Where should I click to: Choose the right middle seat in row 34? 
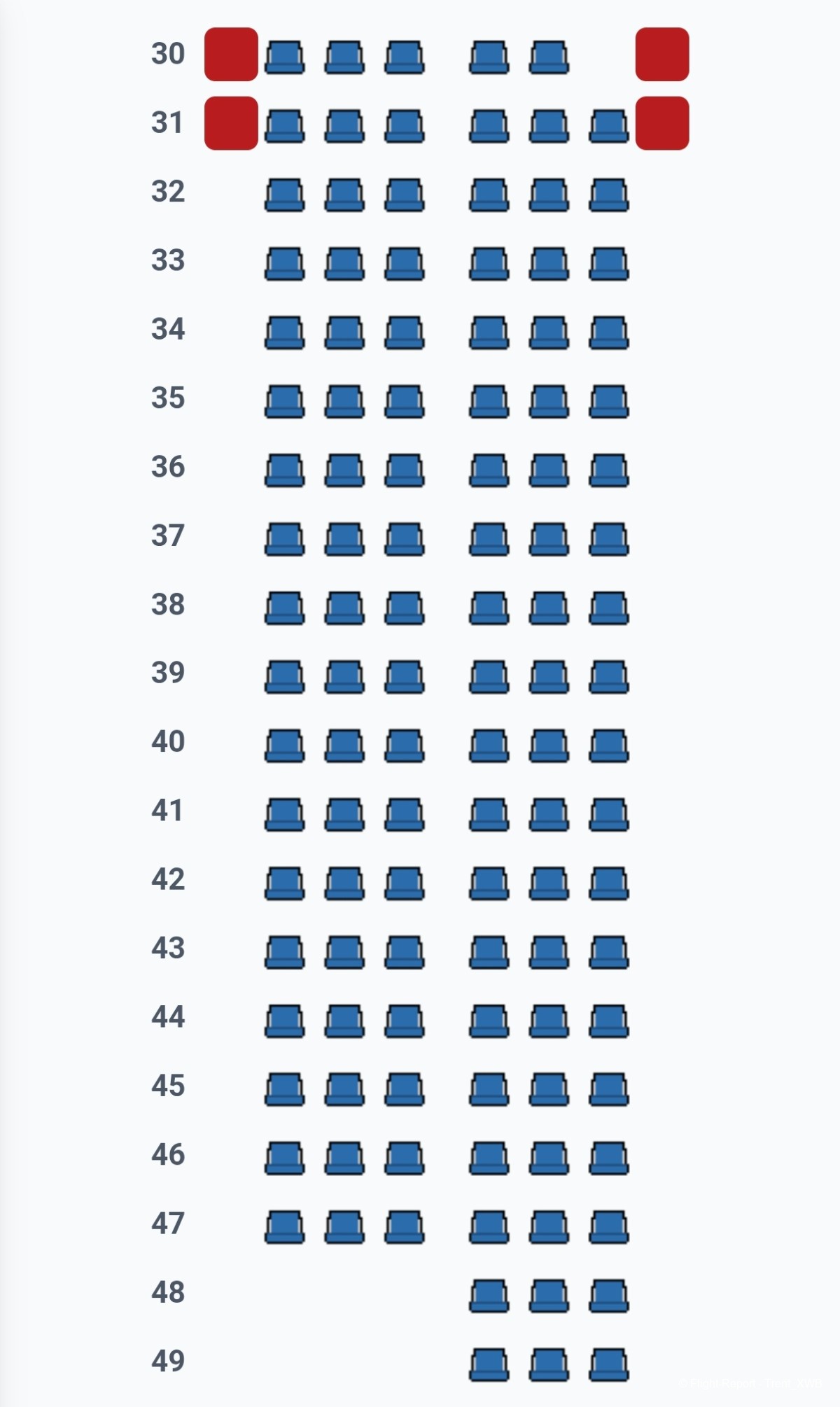coord(549,332)
